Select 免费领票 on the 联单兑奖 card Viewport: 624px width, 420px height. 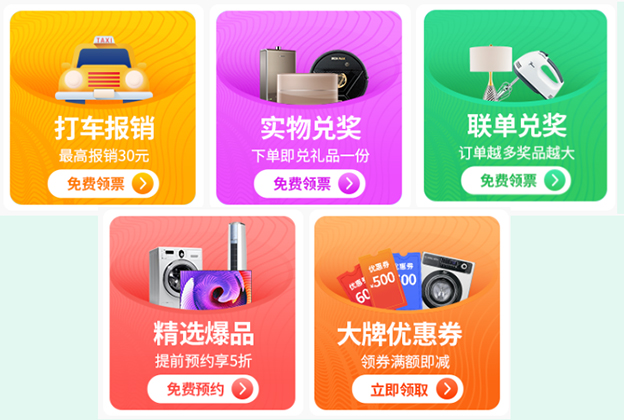(515, 181)
